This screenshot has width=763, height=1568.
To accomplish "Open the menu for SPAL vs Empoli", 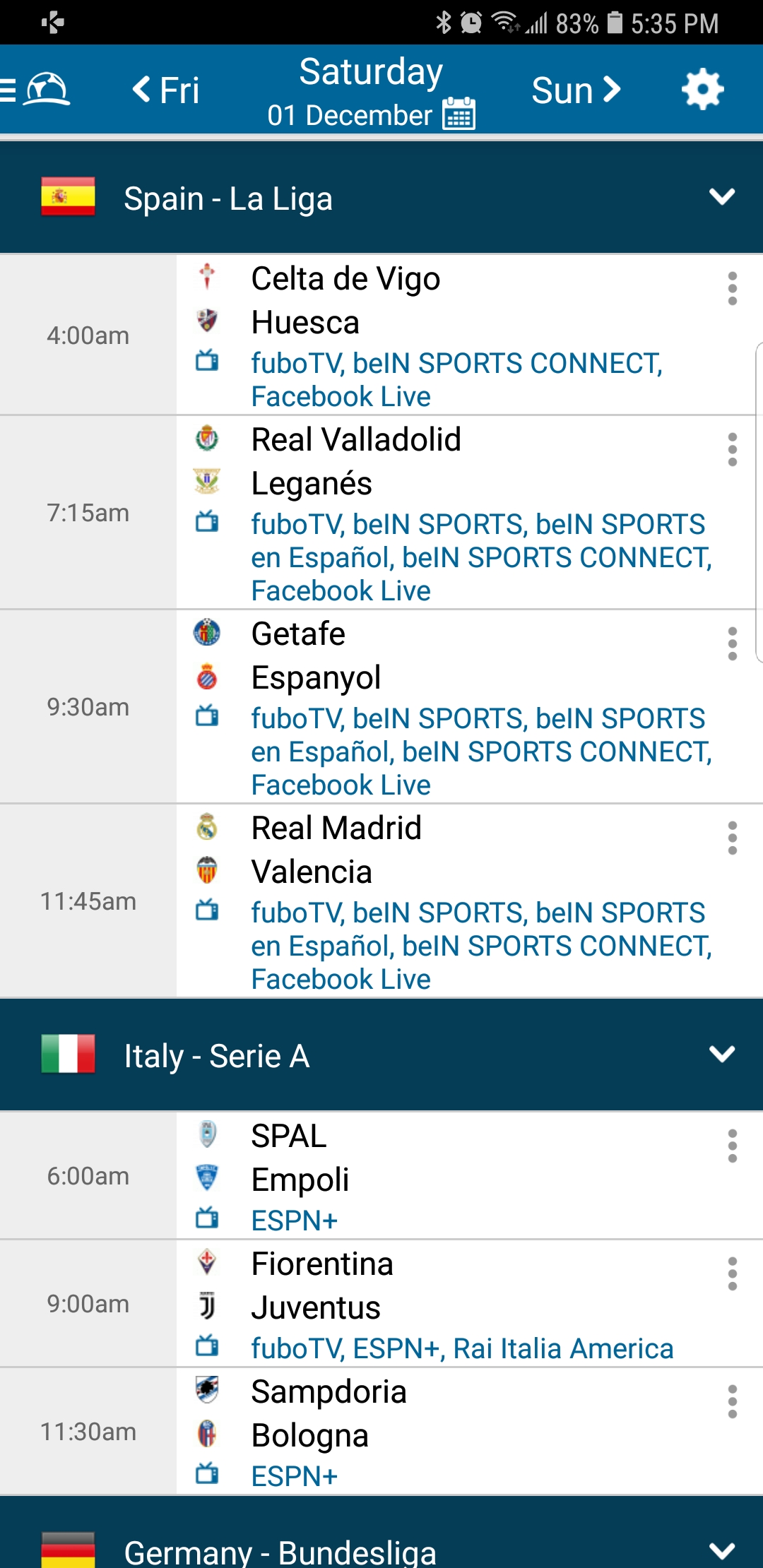I will point(733,1146).
